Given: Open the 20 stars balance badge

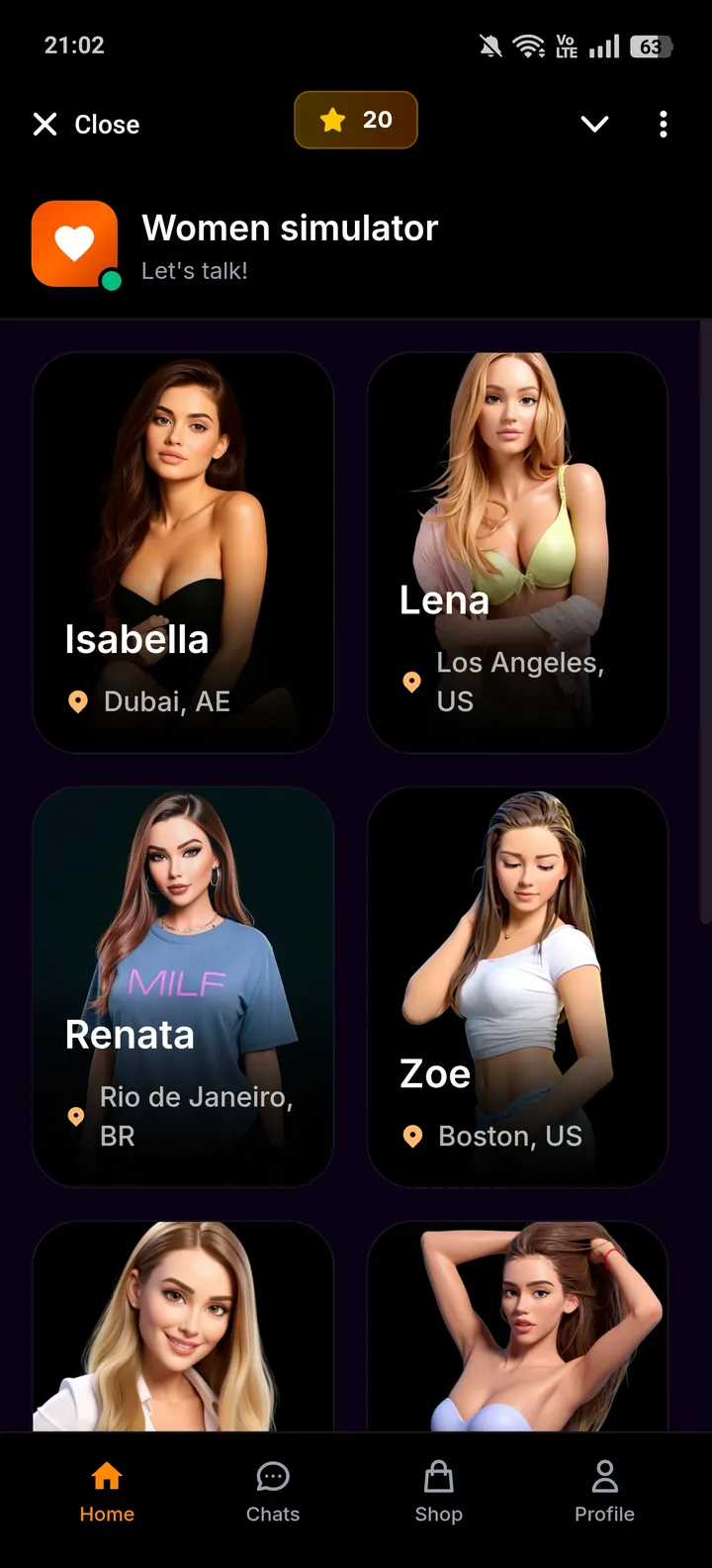Looking at the screenshot, I should [356, 120].
